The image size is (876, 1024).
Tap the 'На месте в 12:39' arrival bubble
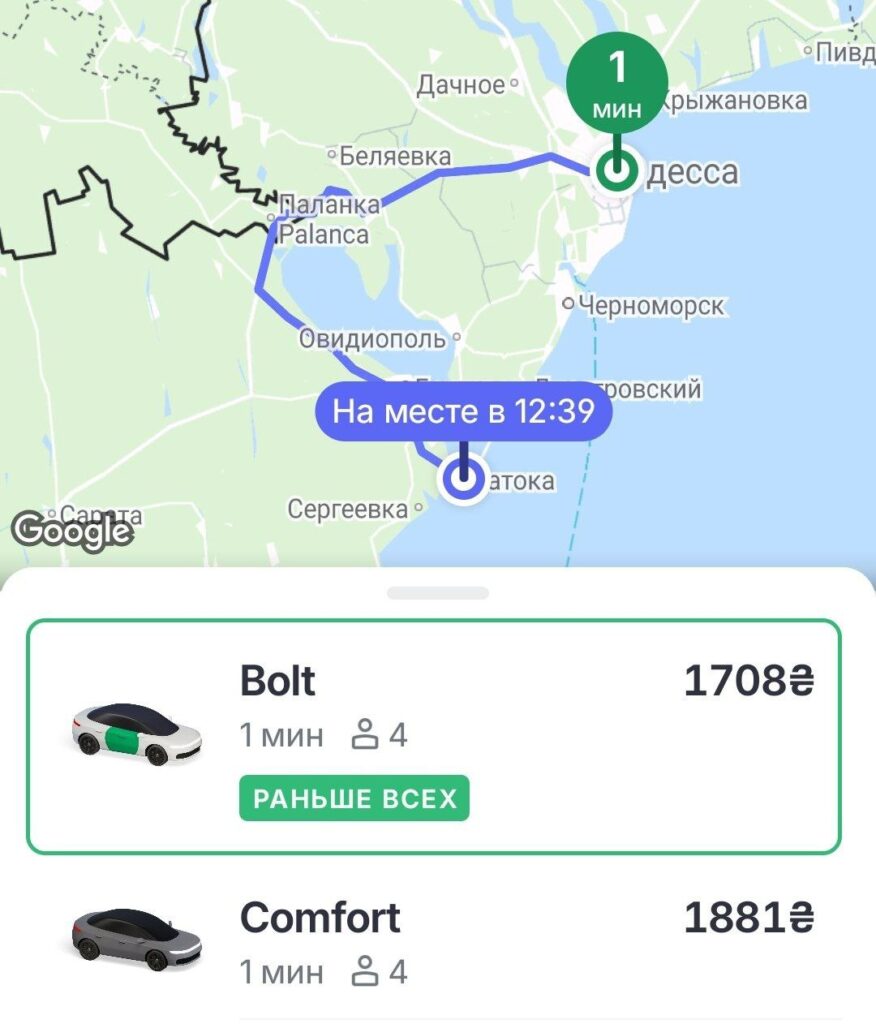(x=466, y=408)
